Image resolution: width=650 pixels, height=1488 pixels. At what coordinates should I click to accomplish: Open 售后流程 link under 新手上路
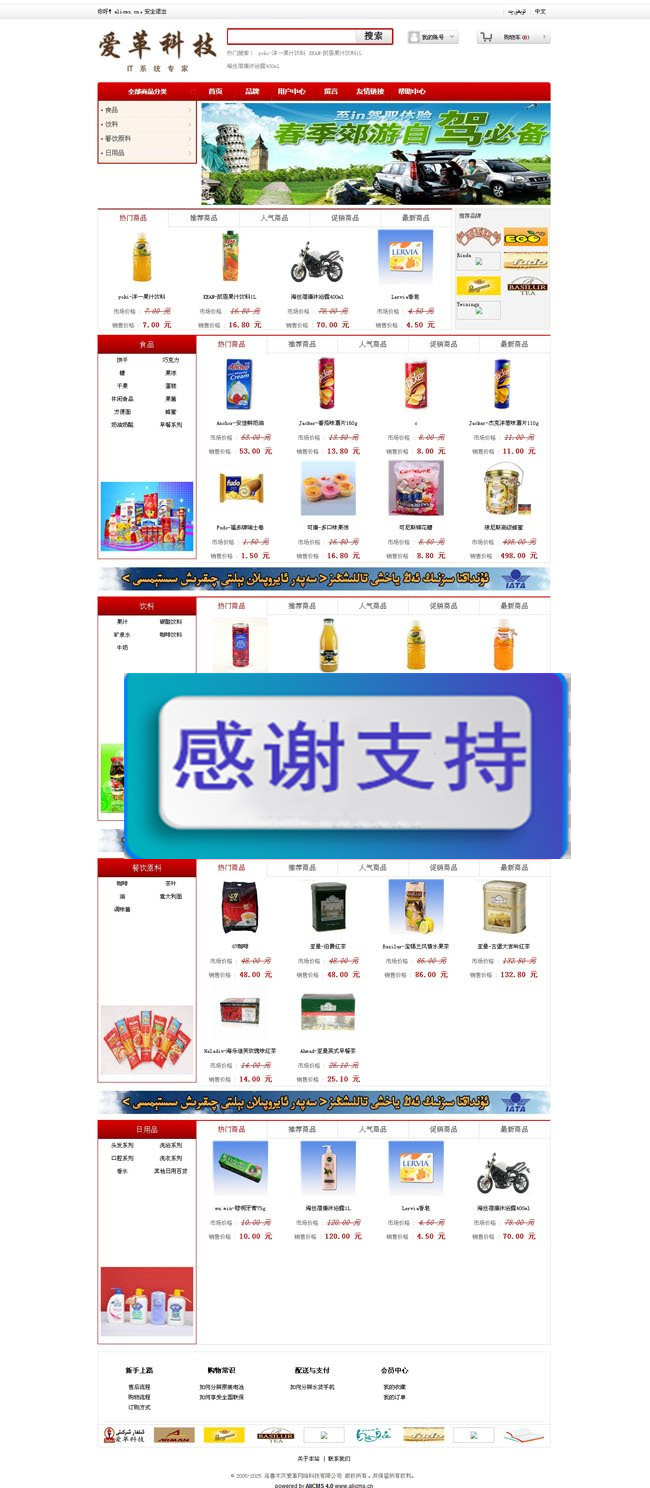coord(139,1387)
